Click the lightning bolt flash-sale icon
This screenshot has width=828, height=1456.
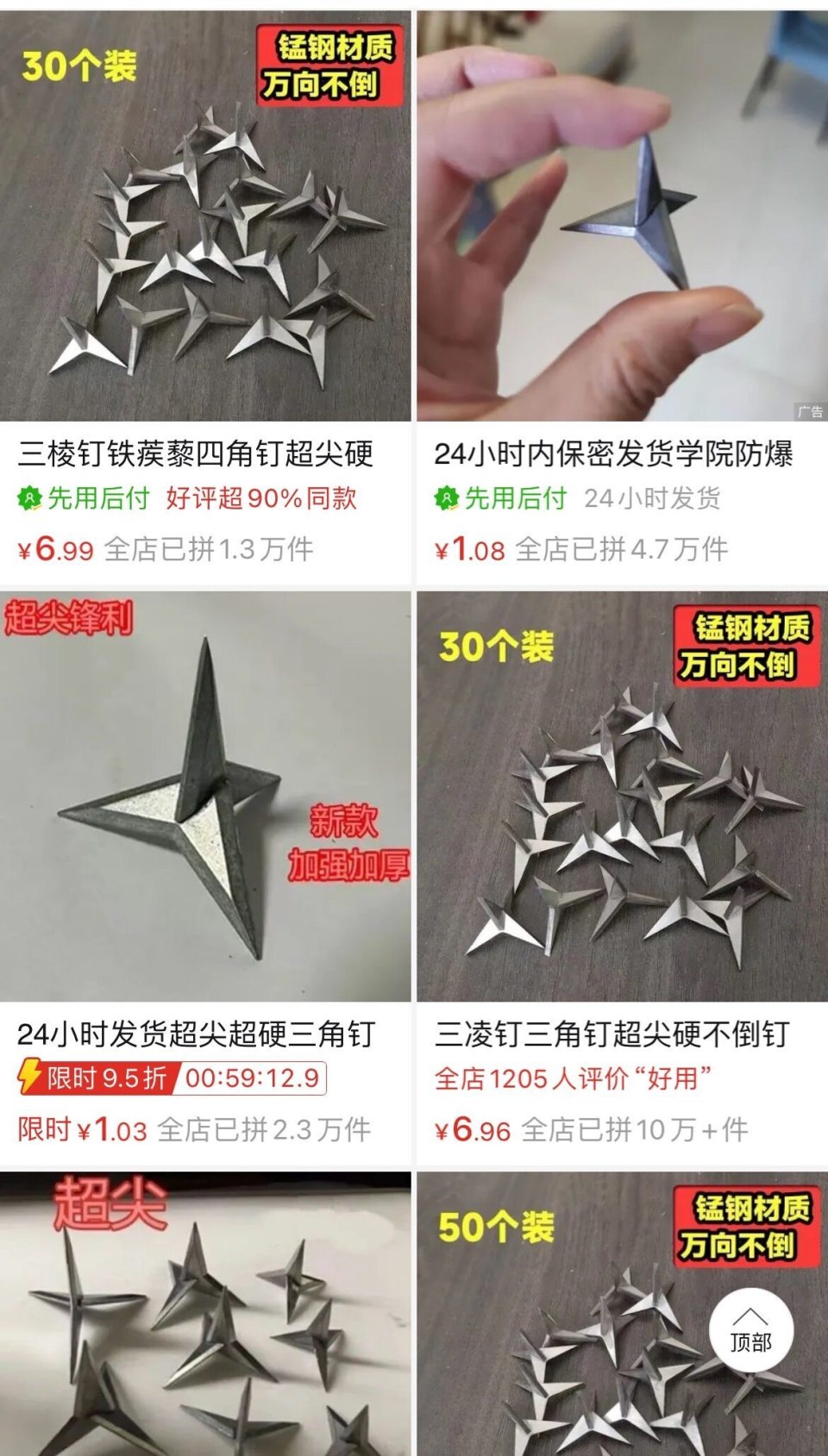[28, 1077]
